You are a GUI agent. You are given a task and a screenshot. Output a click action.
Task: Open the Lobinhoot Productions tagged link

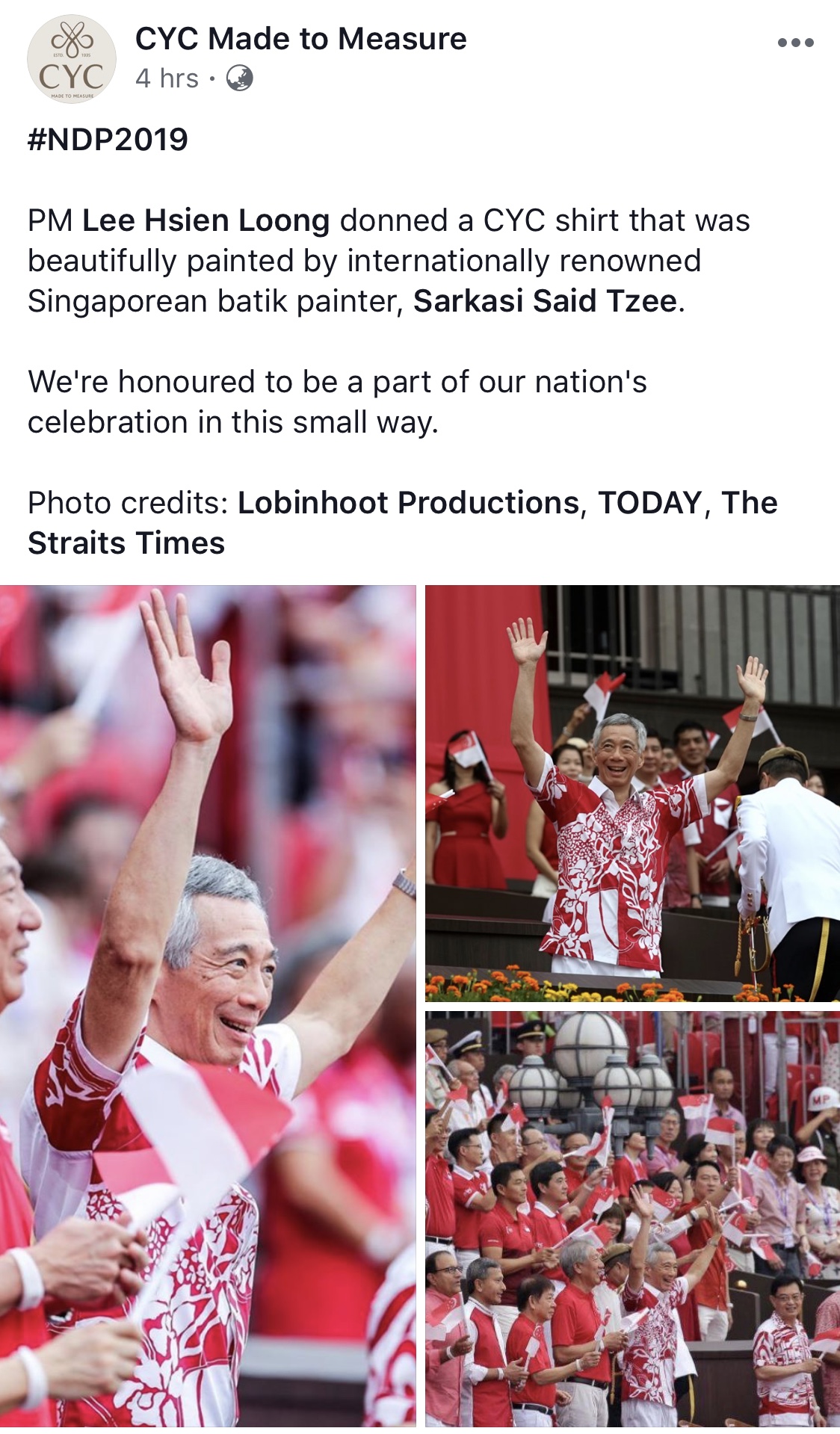[408, 503]
